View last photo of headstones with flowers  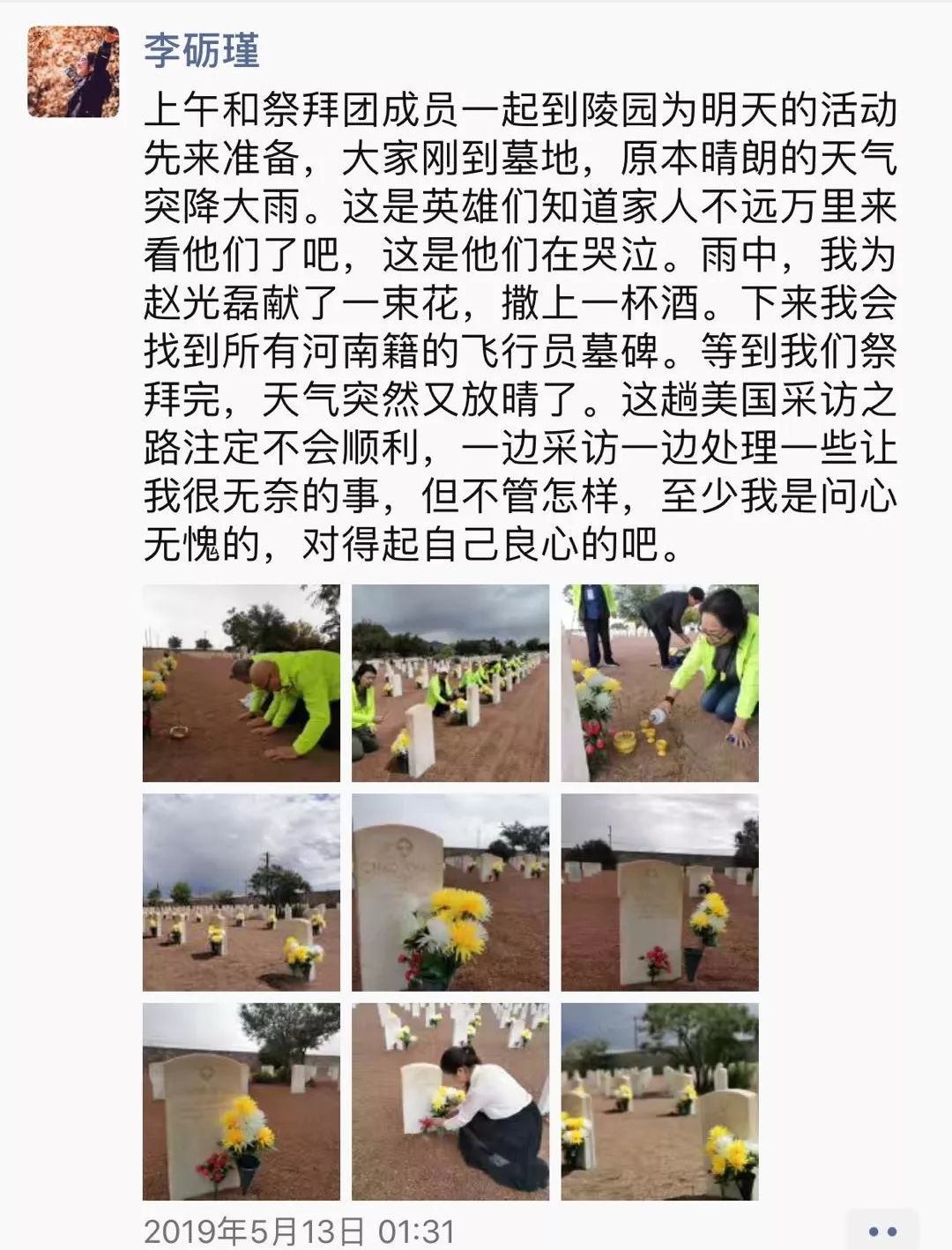[x=659, y=1101]
